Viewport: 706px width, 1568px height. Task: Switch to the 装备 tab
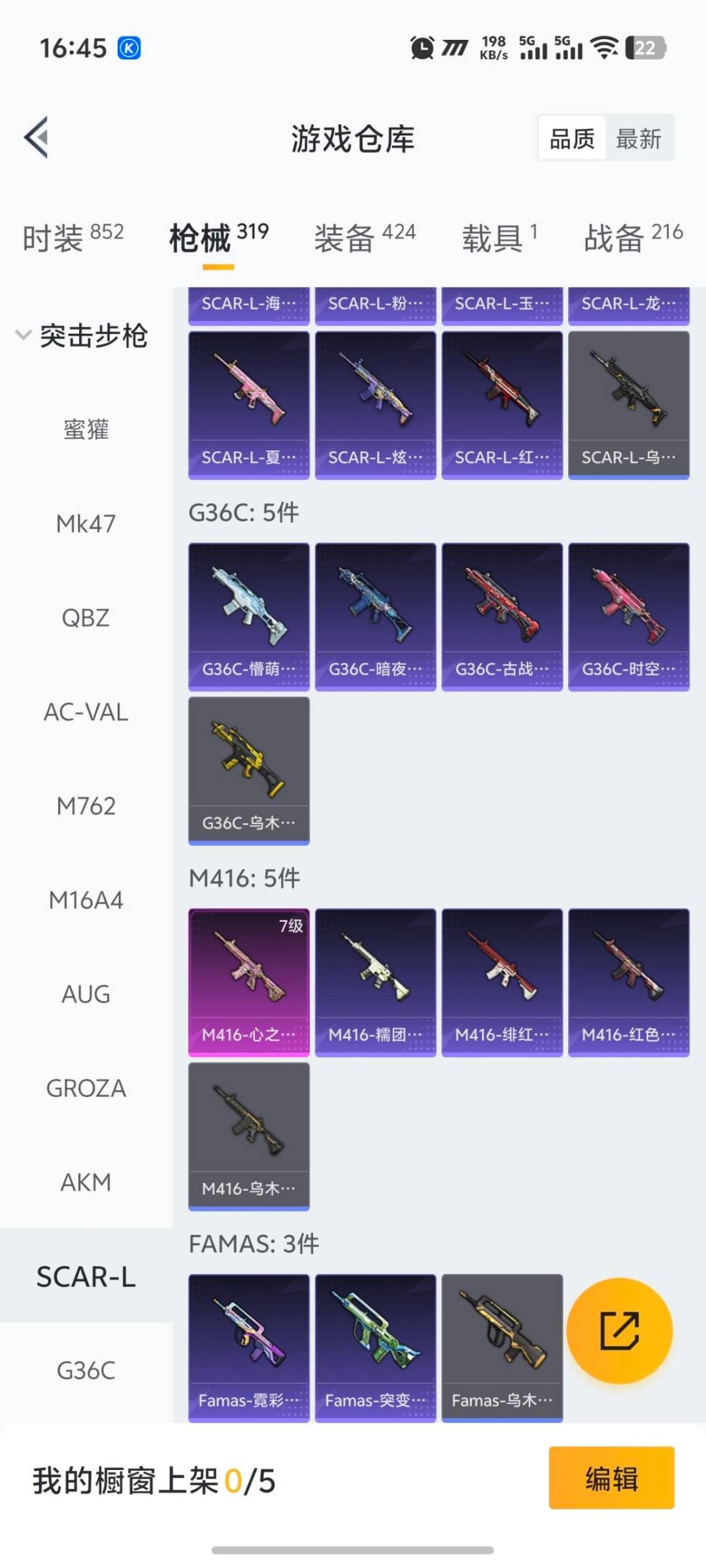[x=364, y=237]
